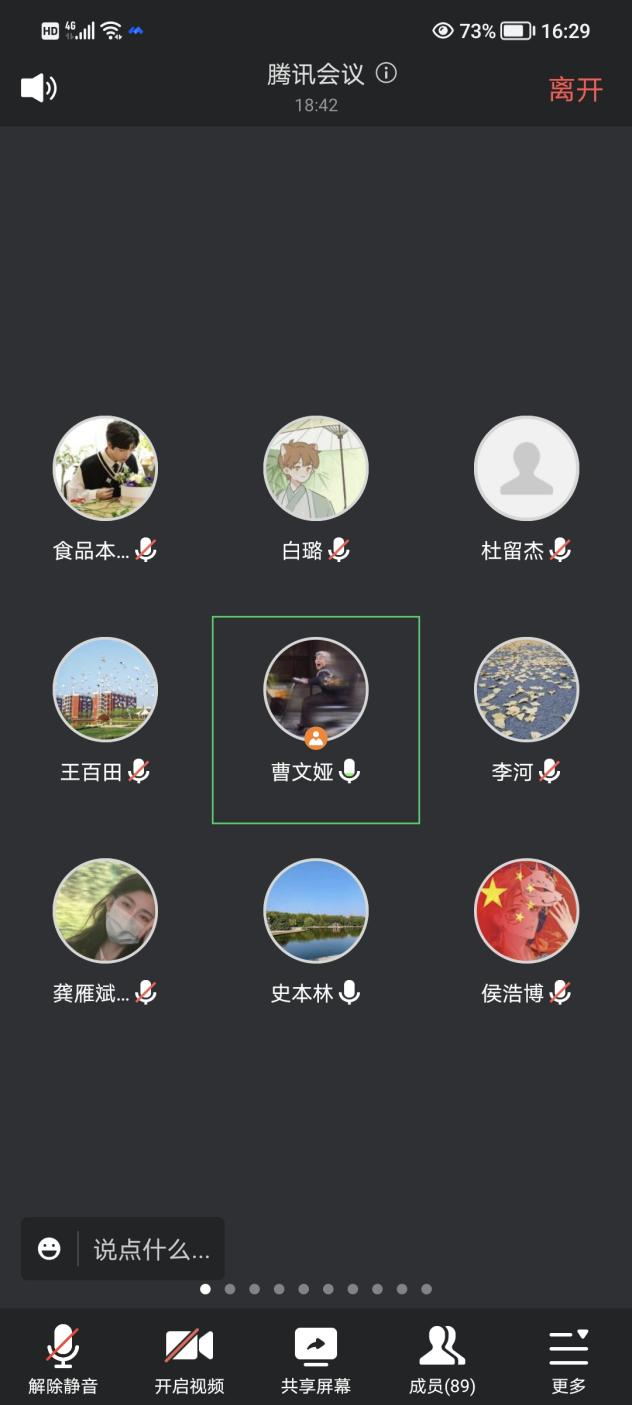Open 成员(89) member list
This screenshot has width=632, height=1405.
[442, 1359]
